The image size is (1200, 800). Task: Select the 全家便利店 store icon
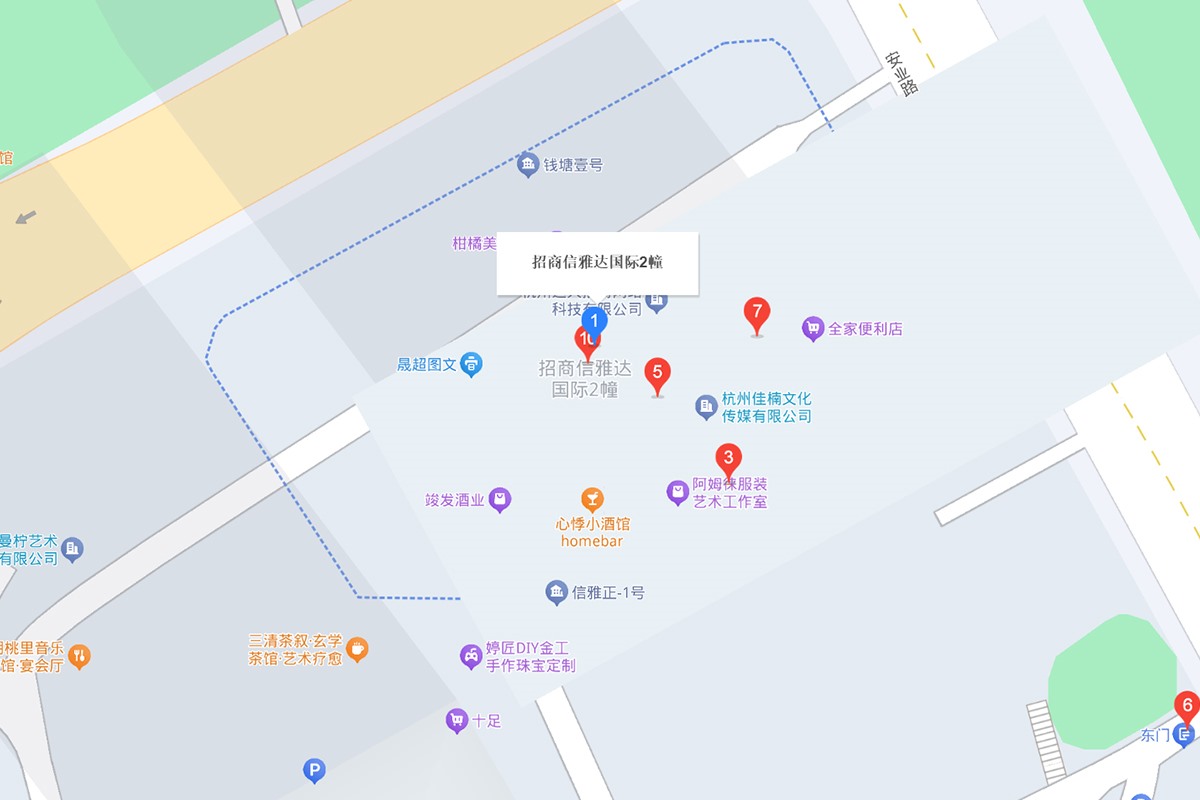click(x=813, y=328)
